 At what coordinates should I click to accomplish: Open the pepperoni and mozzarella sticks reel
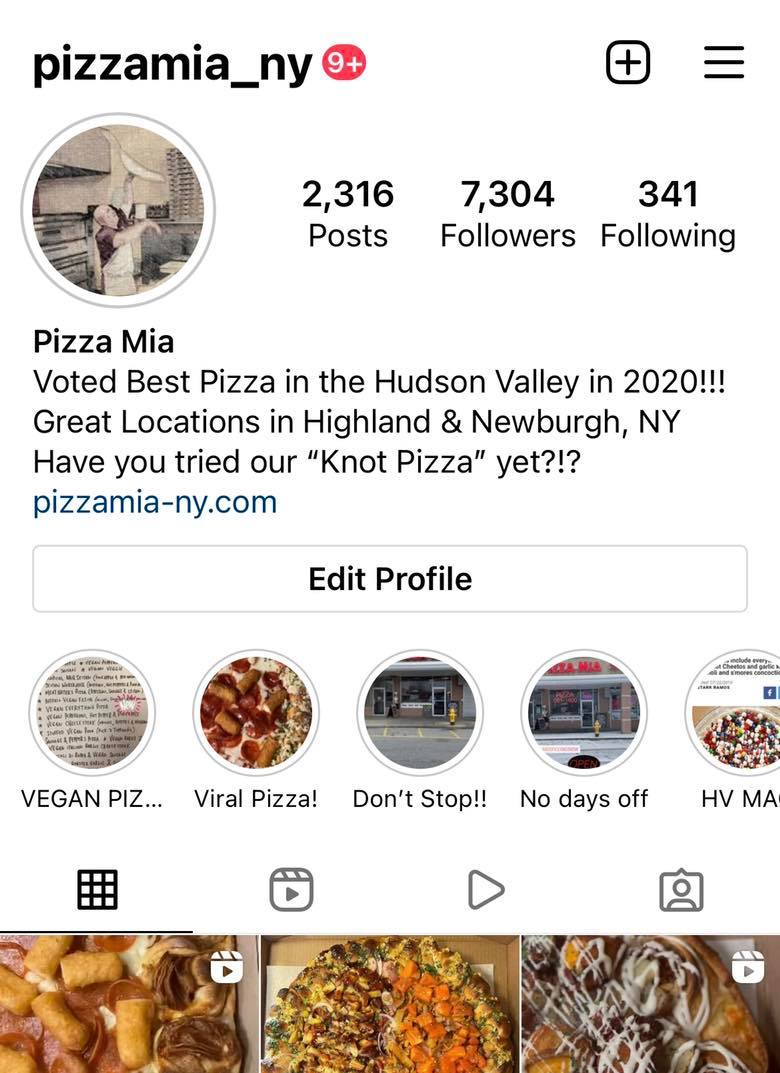[x=128, y=1005]
